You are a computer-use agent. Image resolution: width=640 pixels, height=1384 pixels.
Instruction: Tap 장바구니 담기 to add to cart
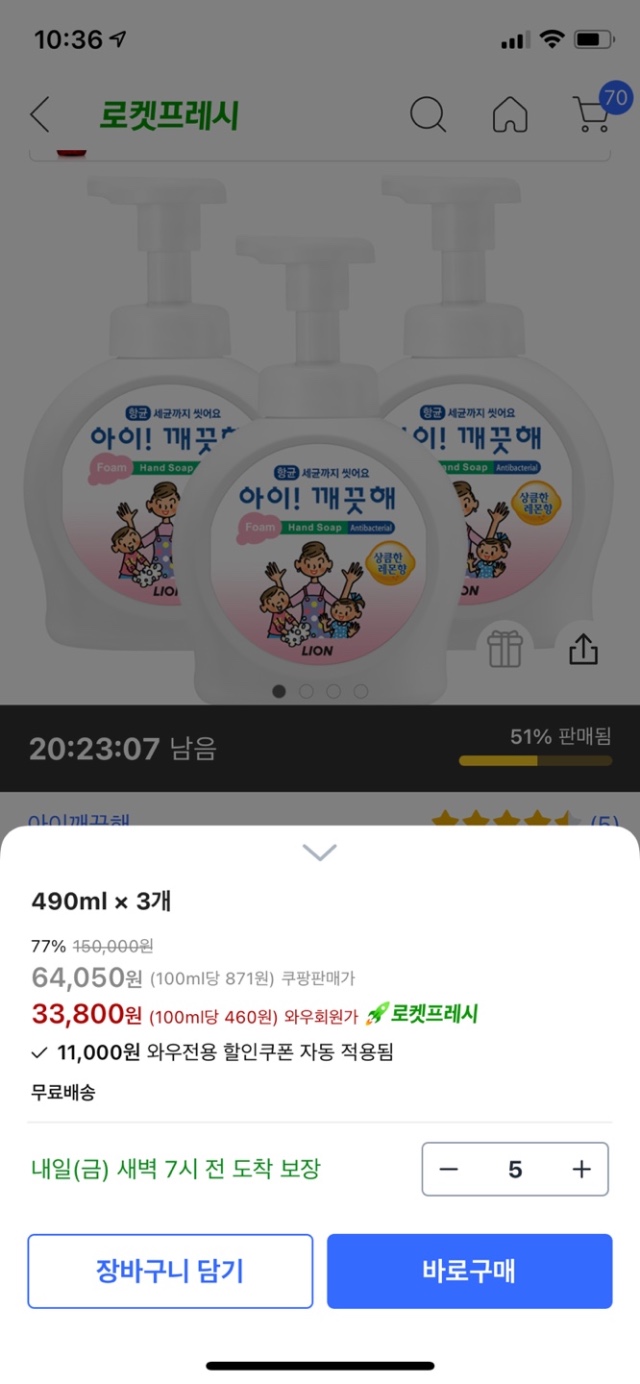pyautogui.click(x=170, y=1271)
